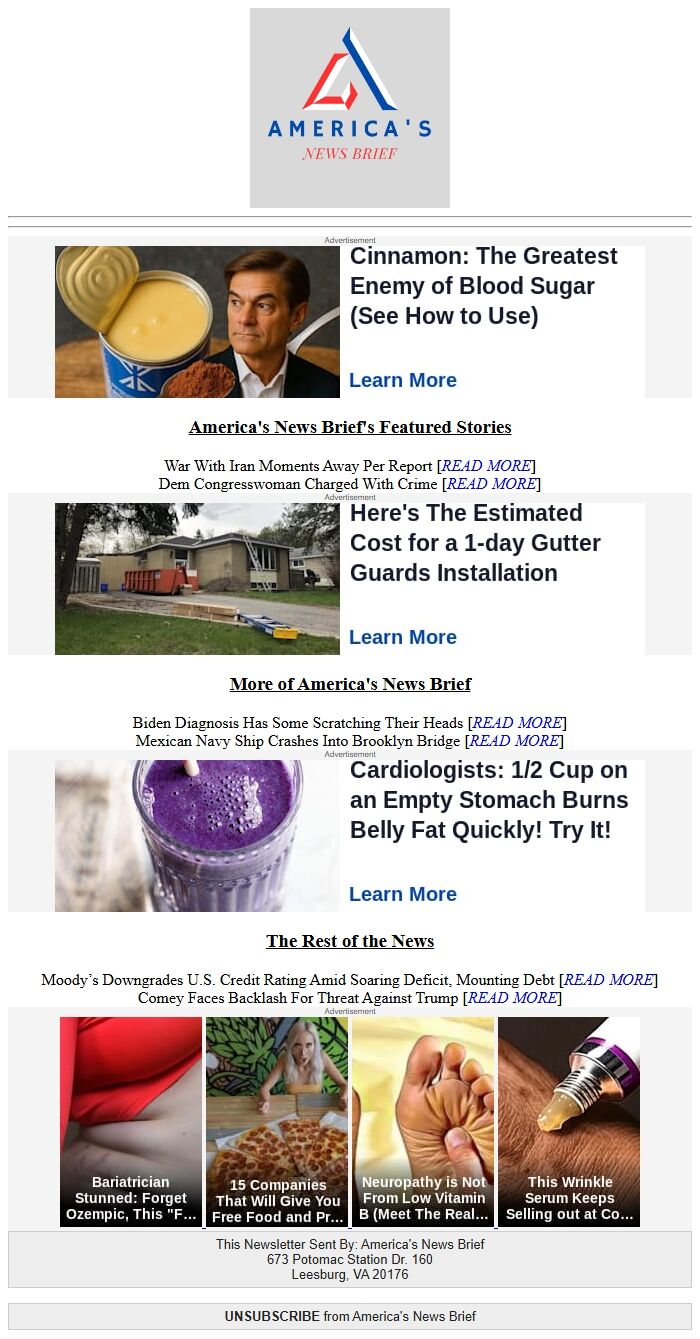Unsubscribe from America's News Brief
Image resolution: width=700 pixels, height=1339 pixels.
272,1316
